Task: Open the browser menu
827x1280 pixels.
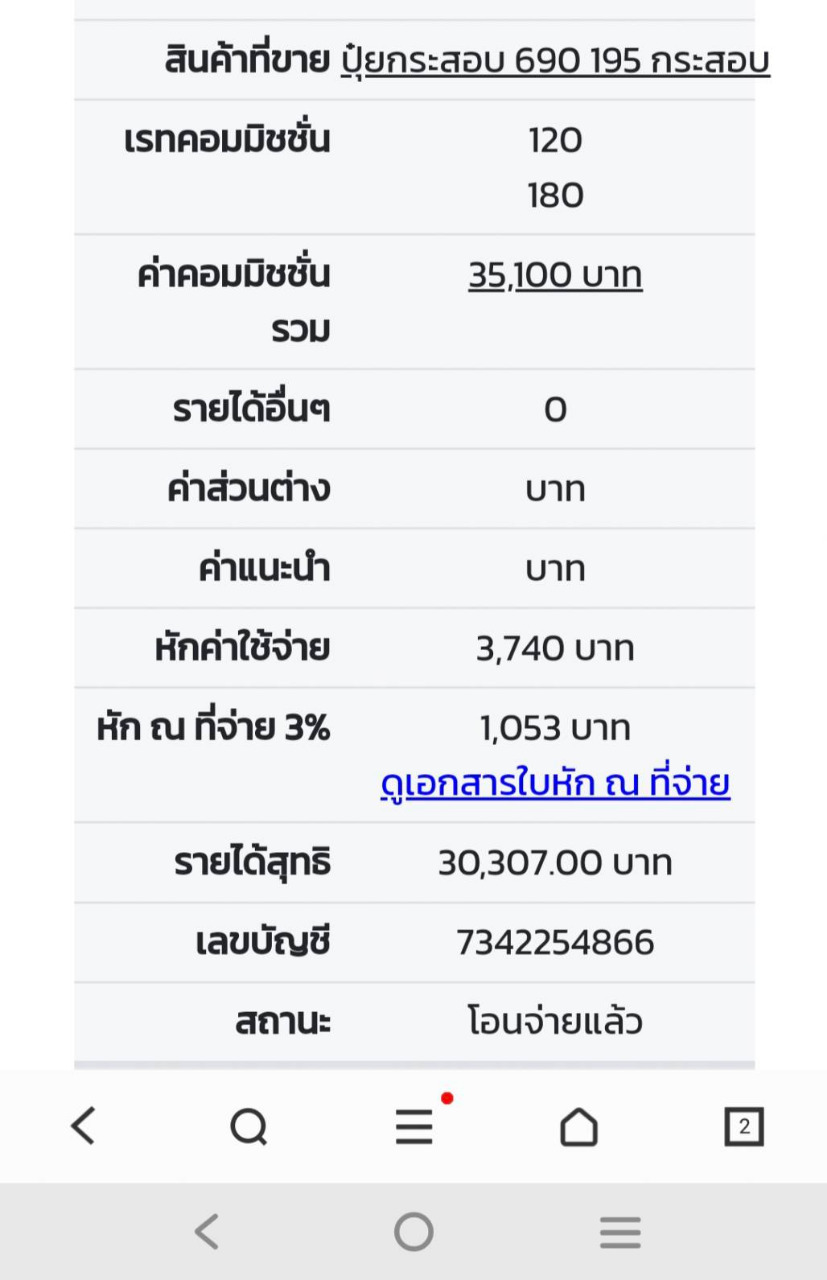Action: pyautogui.click(x=414, y=1127)
